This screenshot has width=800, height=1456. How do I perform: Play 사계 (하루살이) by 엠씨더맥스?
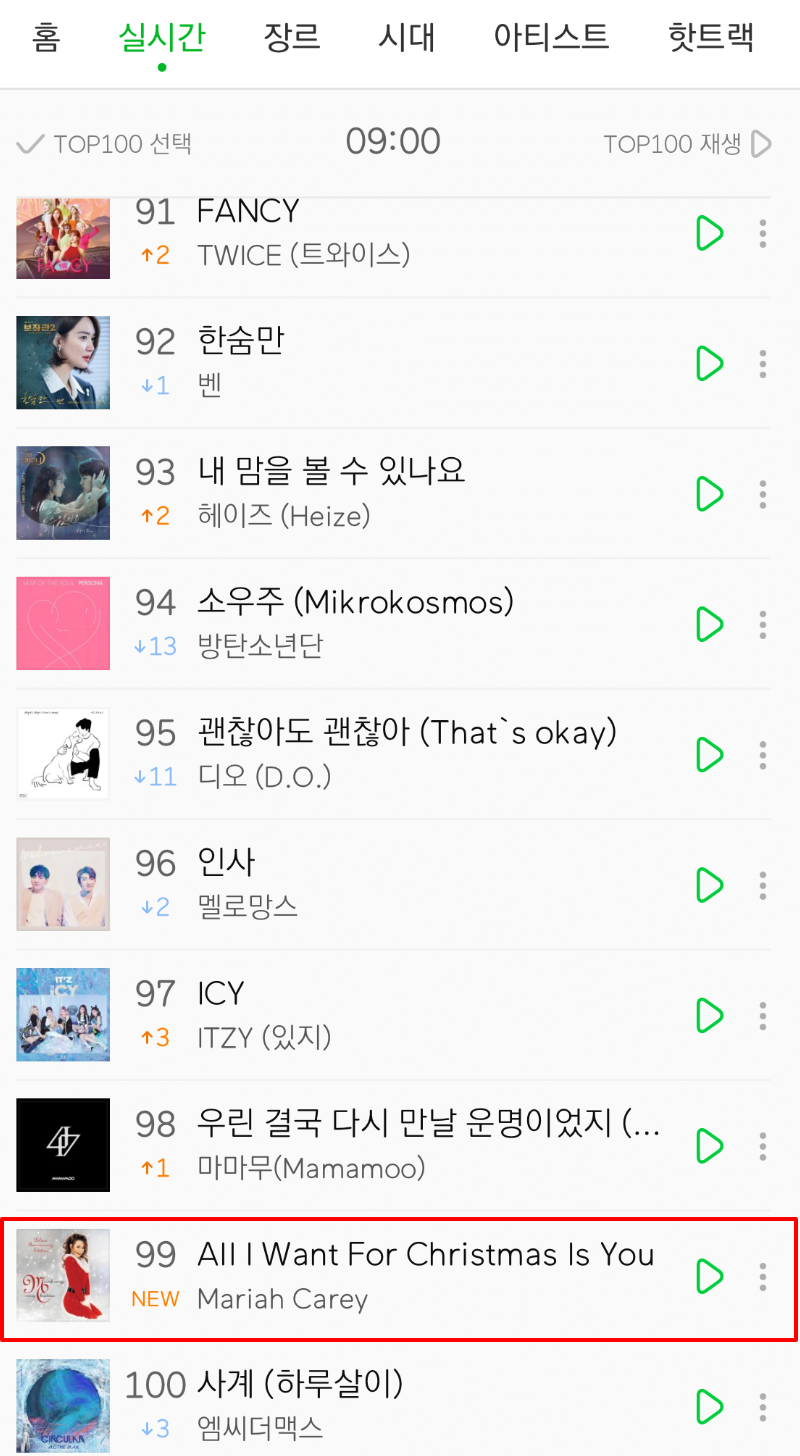coord(709,1405)
